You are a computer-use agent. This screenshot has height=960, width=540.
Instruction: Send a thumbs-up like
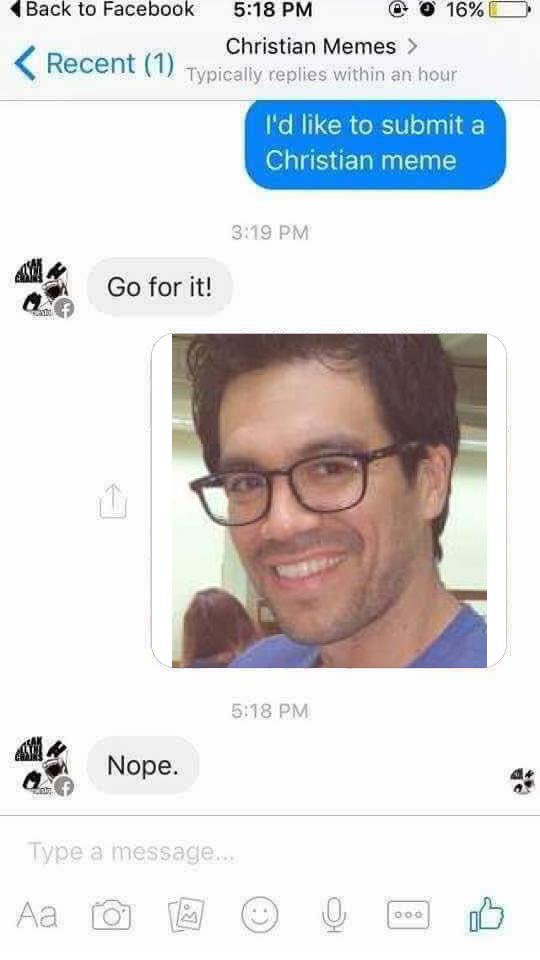pos(487,915)
